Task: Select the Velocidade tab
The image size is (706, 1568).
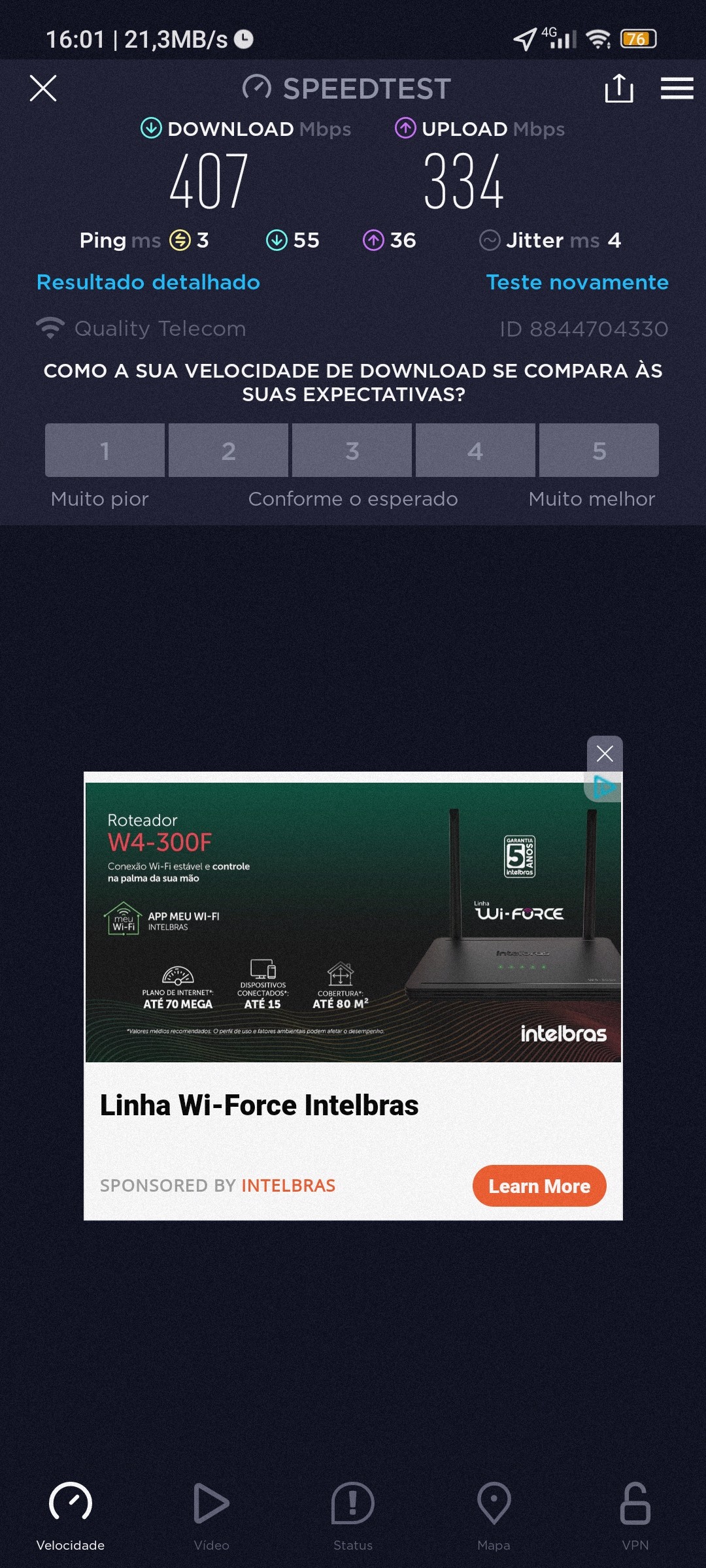Action: (x=71, y=1516)
